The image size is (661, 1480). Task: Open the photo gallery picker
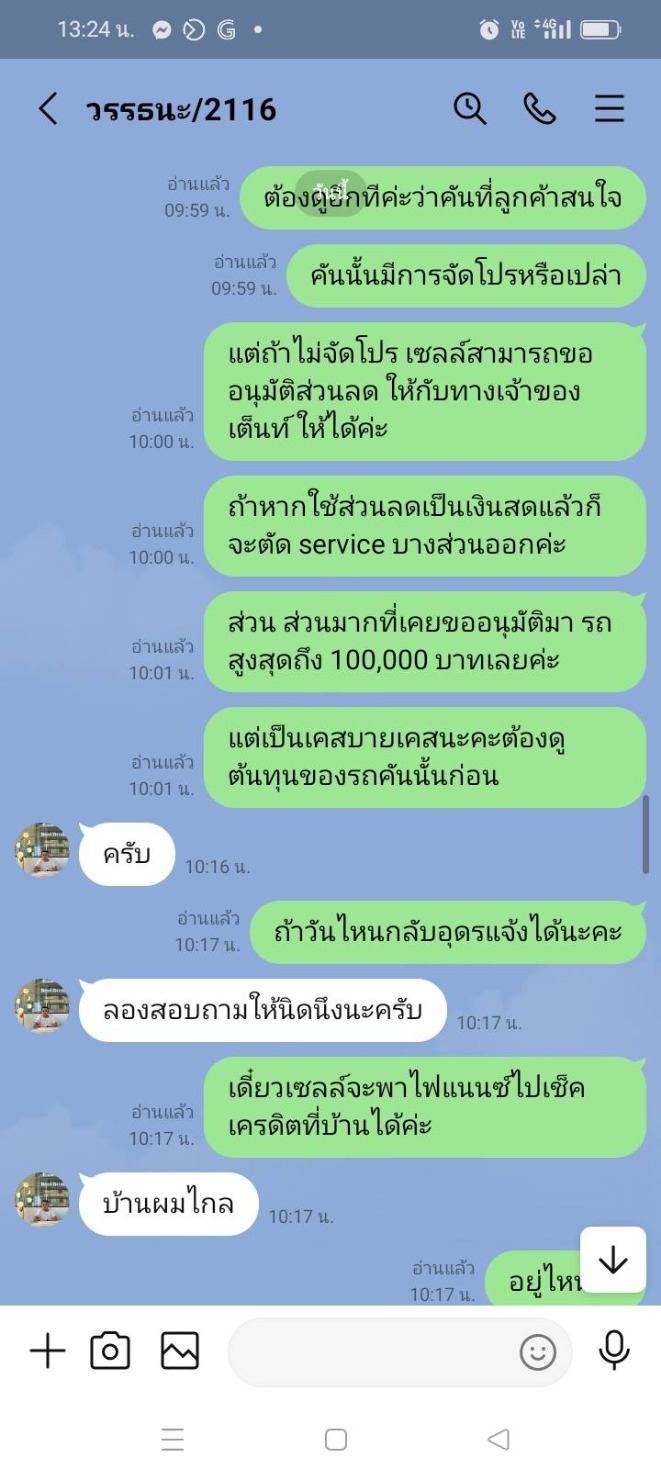coord(180,1352)
